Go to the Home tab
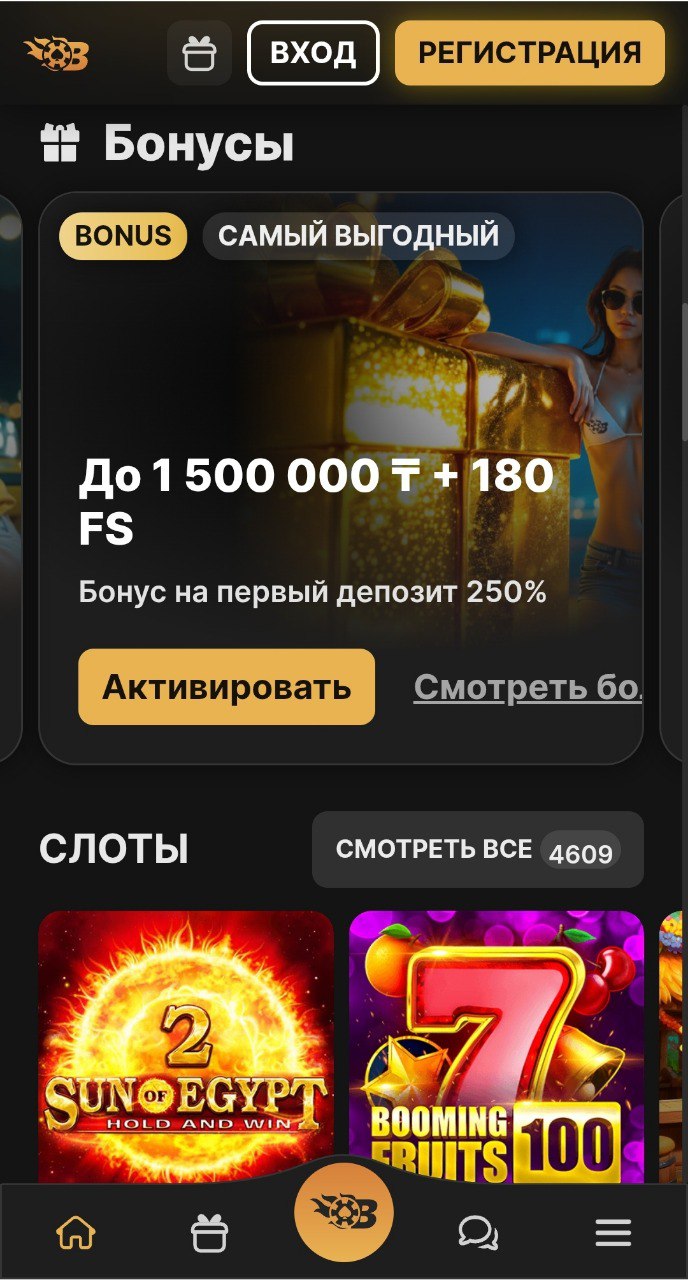The image size is (688, 1280). (76, 1234)
